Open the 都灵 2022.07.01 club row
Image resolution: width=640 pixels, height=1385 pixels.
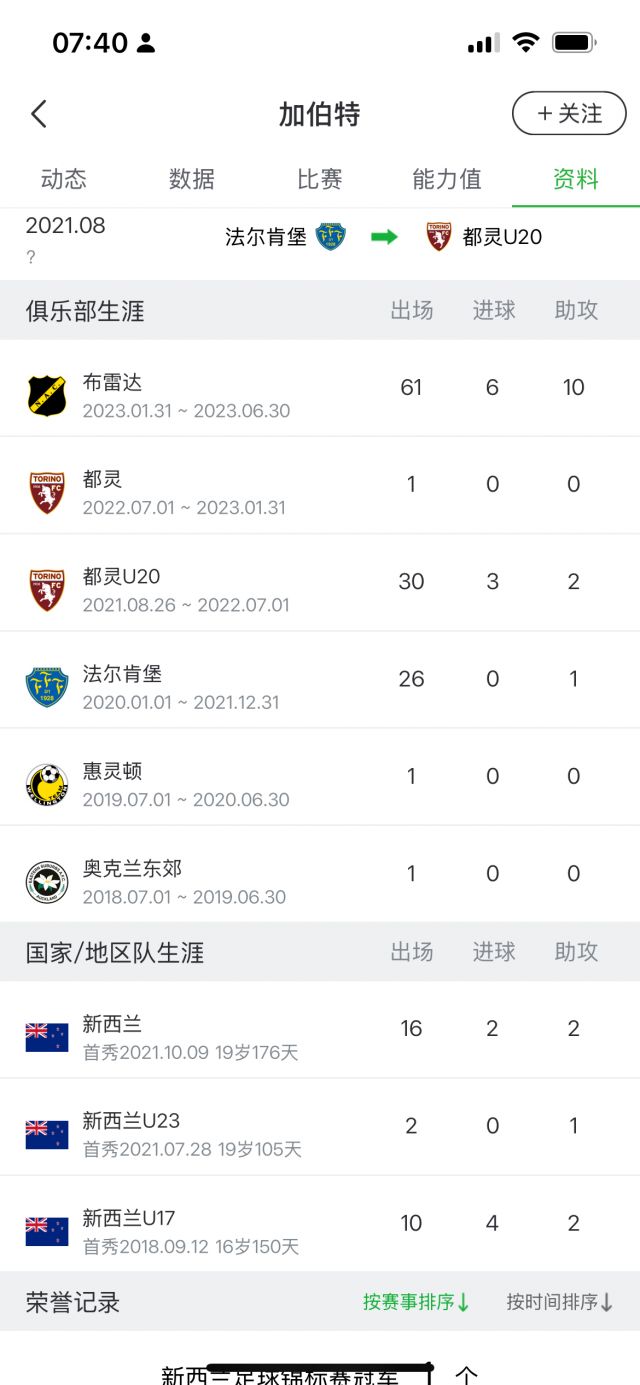(x=320, y=485)
